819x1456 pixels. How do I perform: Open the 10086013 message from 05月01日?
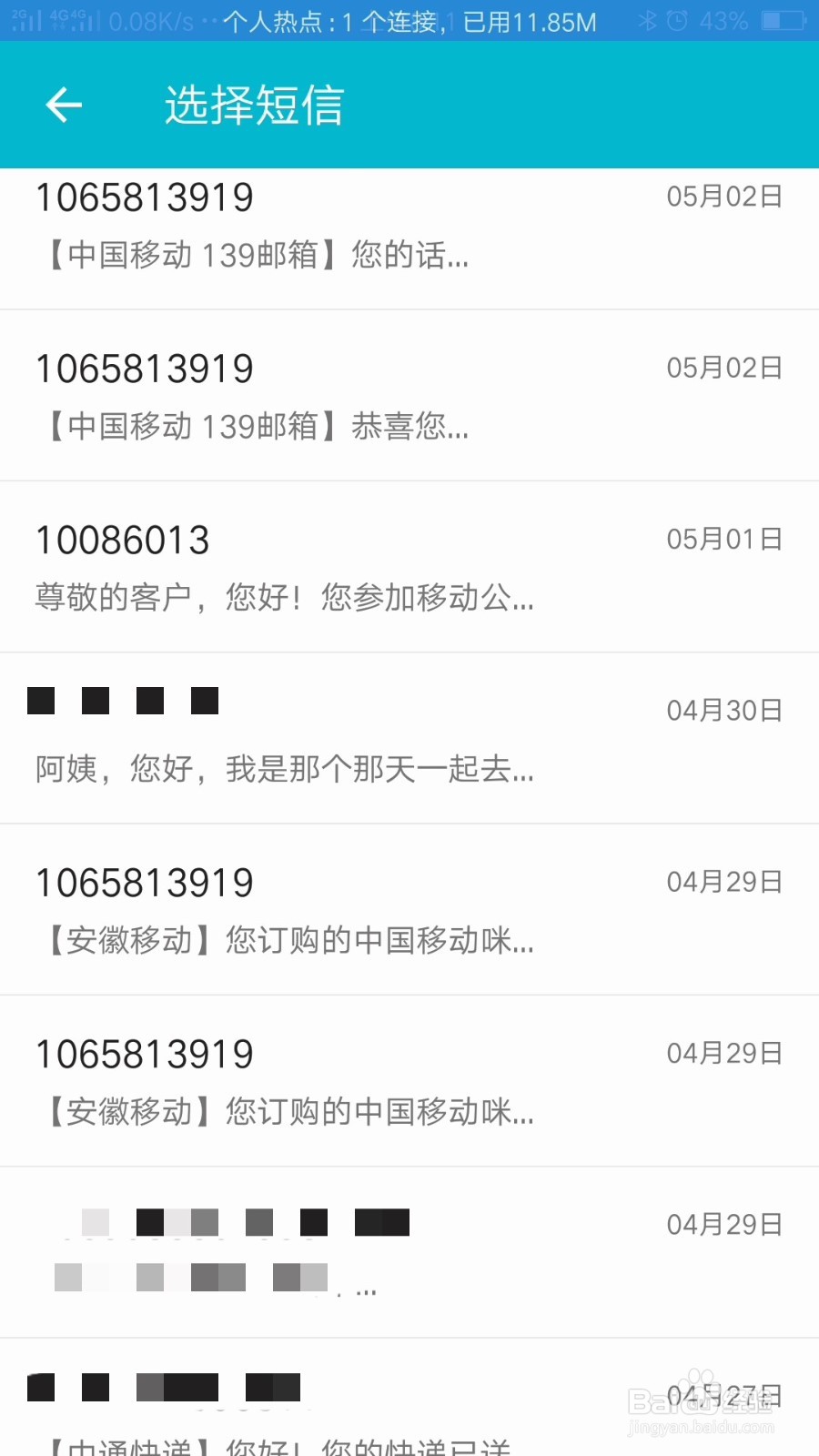409,567
